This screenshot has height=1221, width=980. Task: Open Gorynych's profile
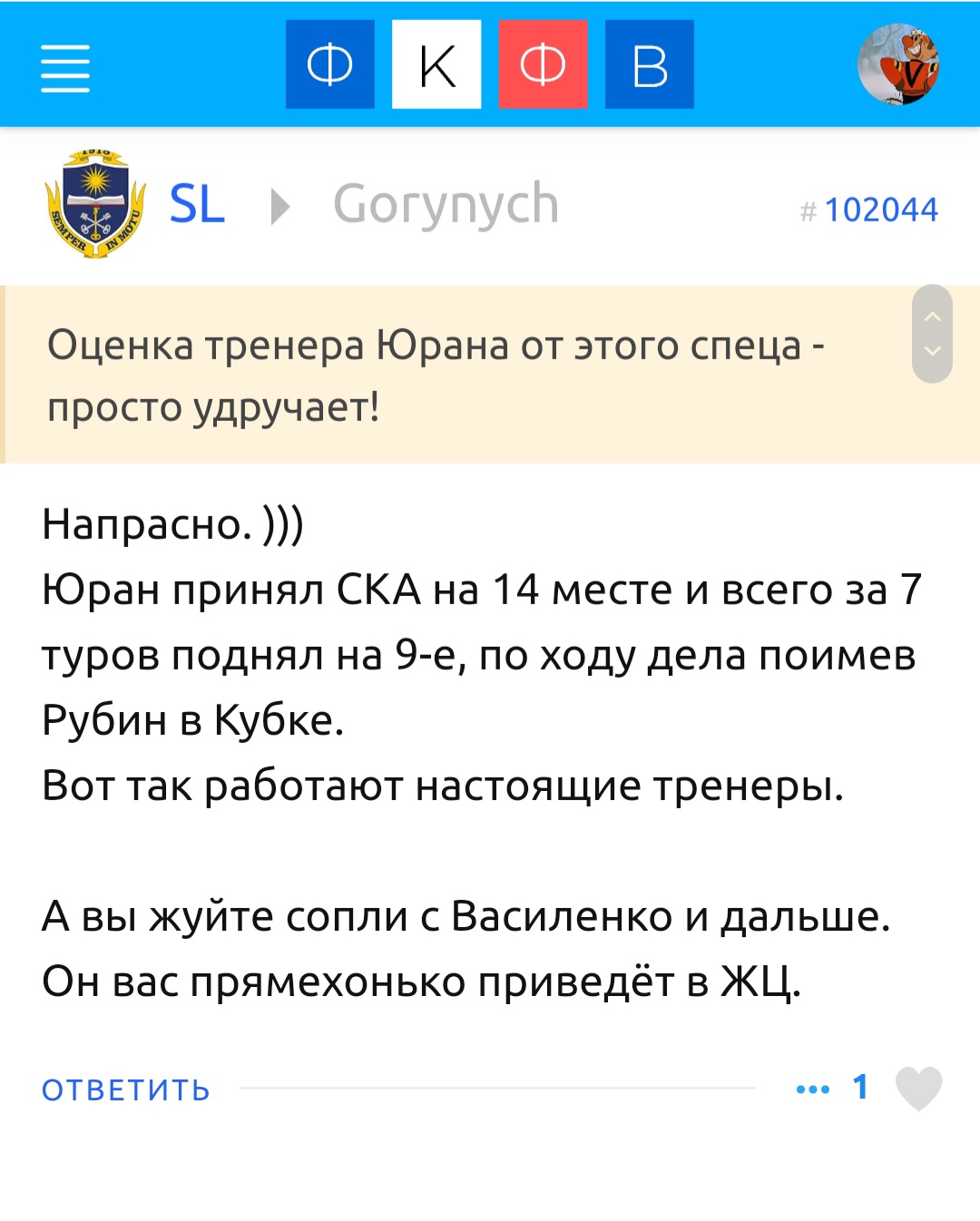pos(446,205)
